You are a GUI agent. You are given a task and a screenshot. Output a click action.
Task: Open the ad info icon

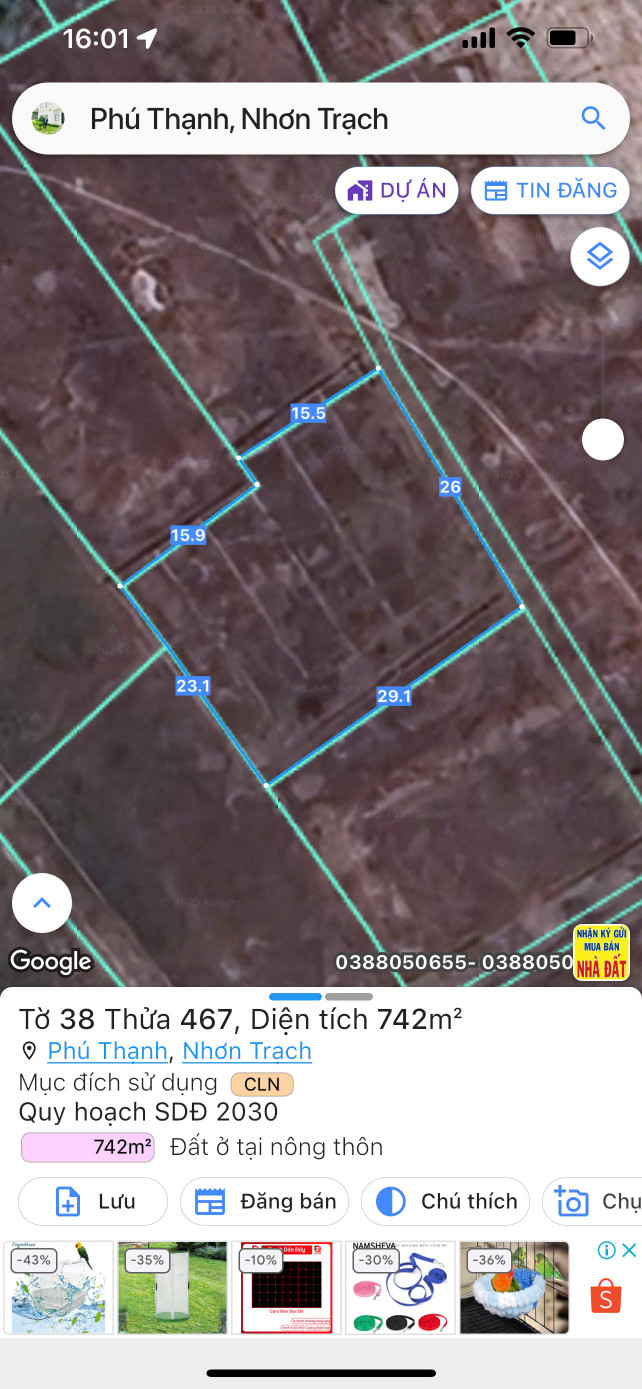point(606,1250)
